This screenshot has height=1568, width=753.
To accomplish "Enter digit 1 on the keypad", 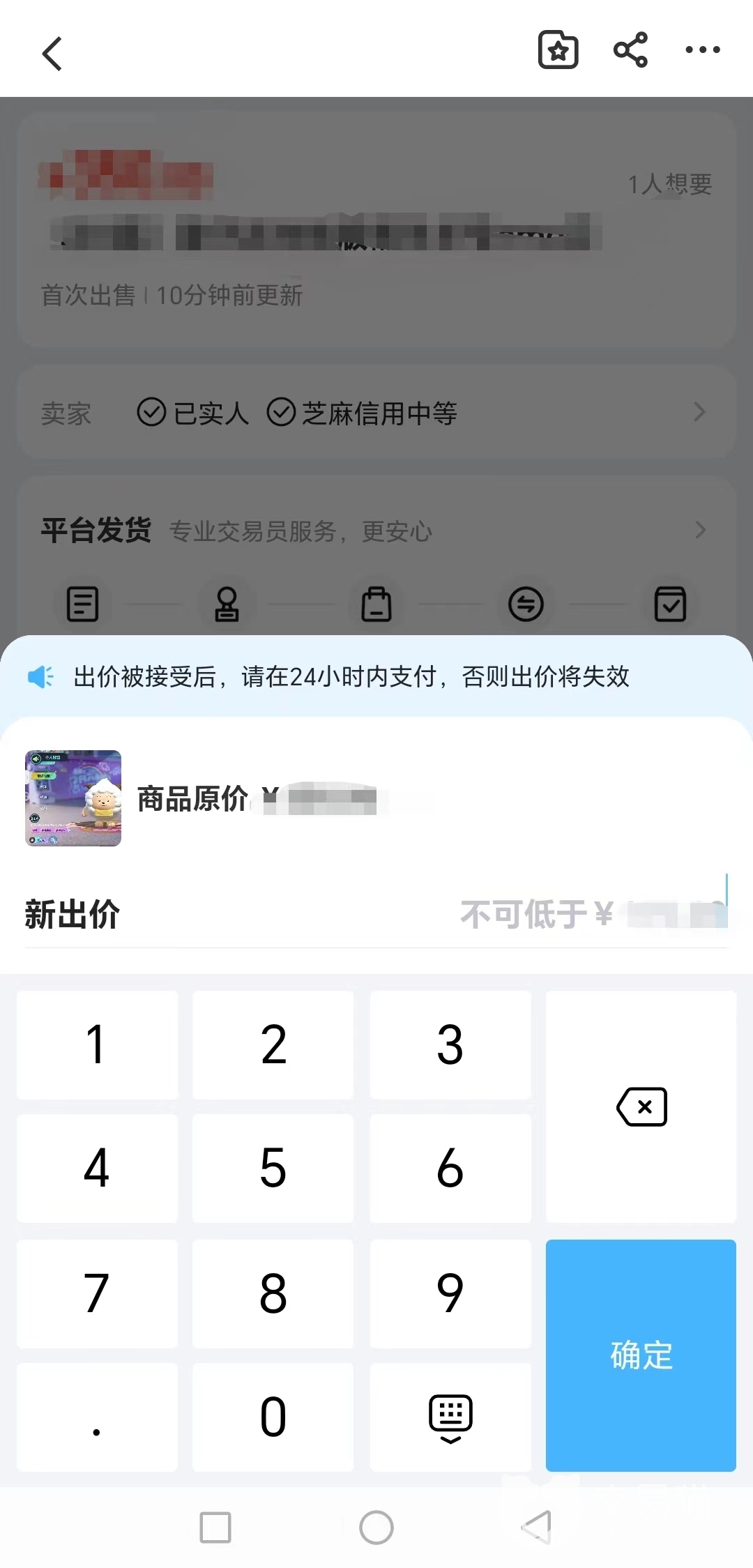I will click(x=97, y=1044).
